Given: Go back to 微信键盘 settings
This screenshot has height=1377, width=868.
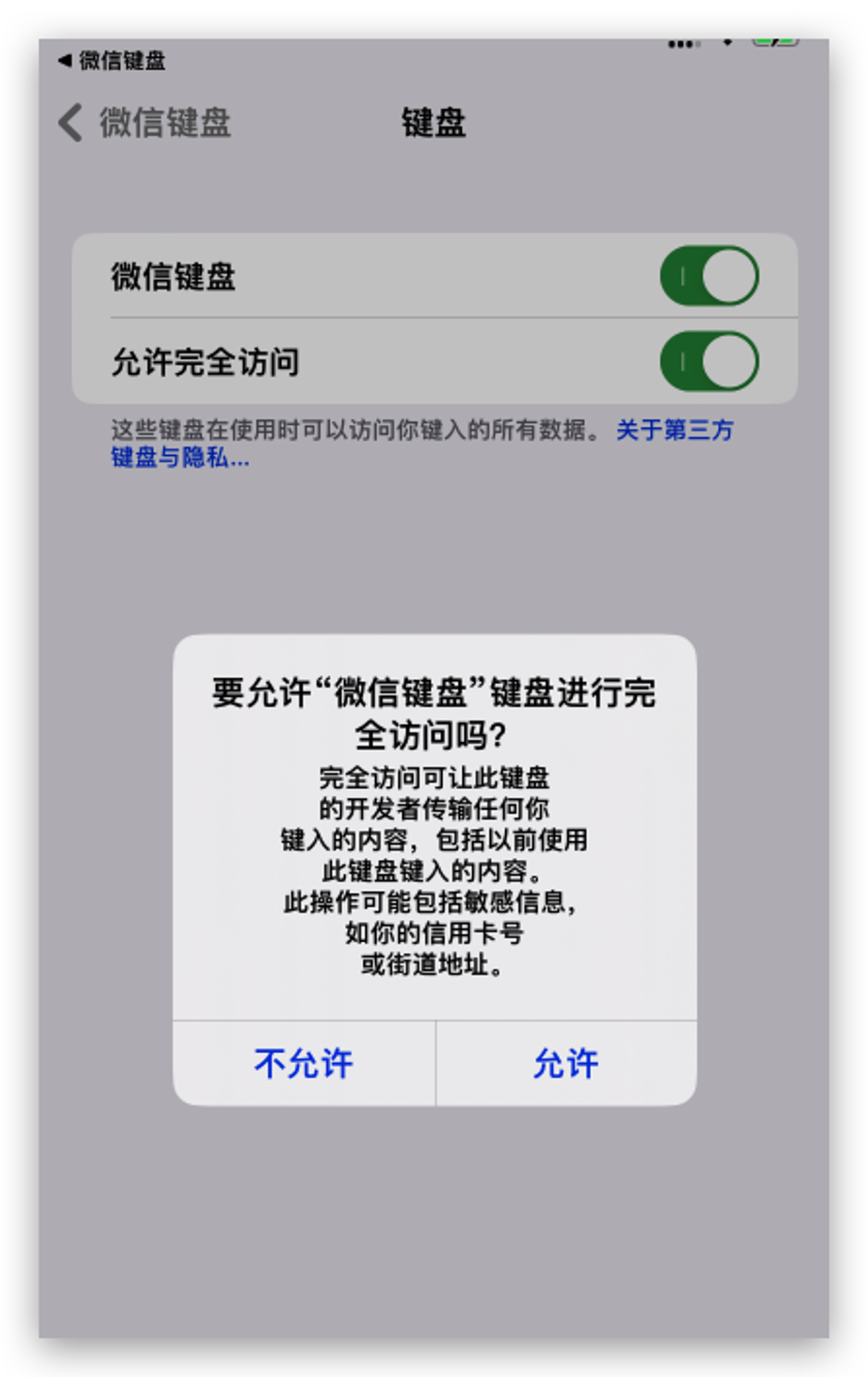Looking at the screenshot, I should pyautogui.click(x=145, y=123).
